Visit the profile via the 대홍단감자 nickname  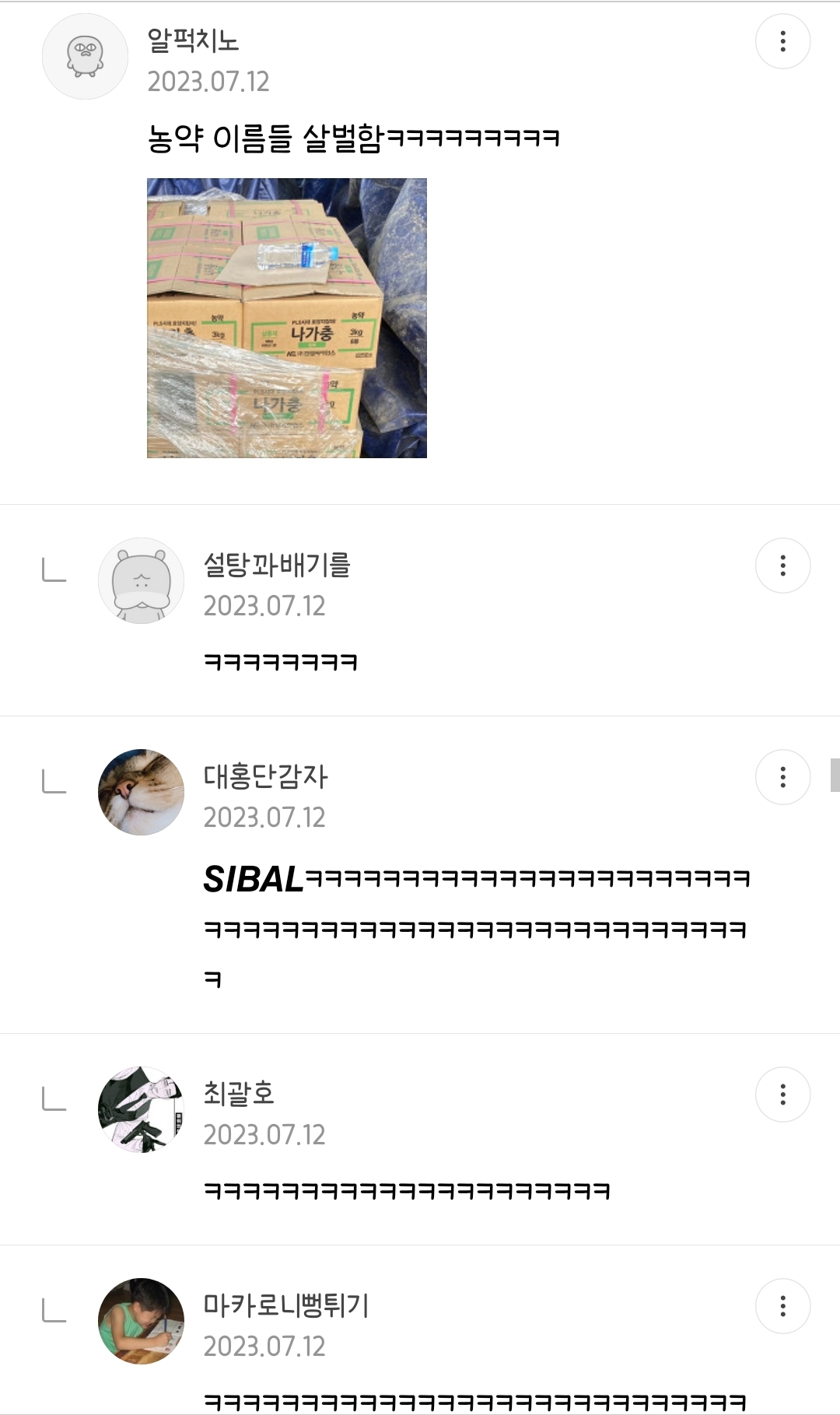tap(265, 776)
